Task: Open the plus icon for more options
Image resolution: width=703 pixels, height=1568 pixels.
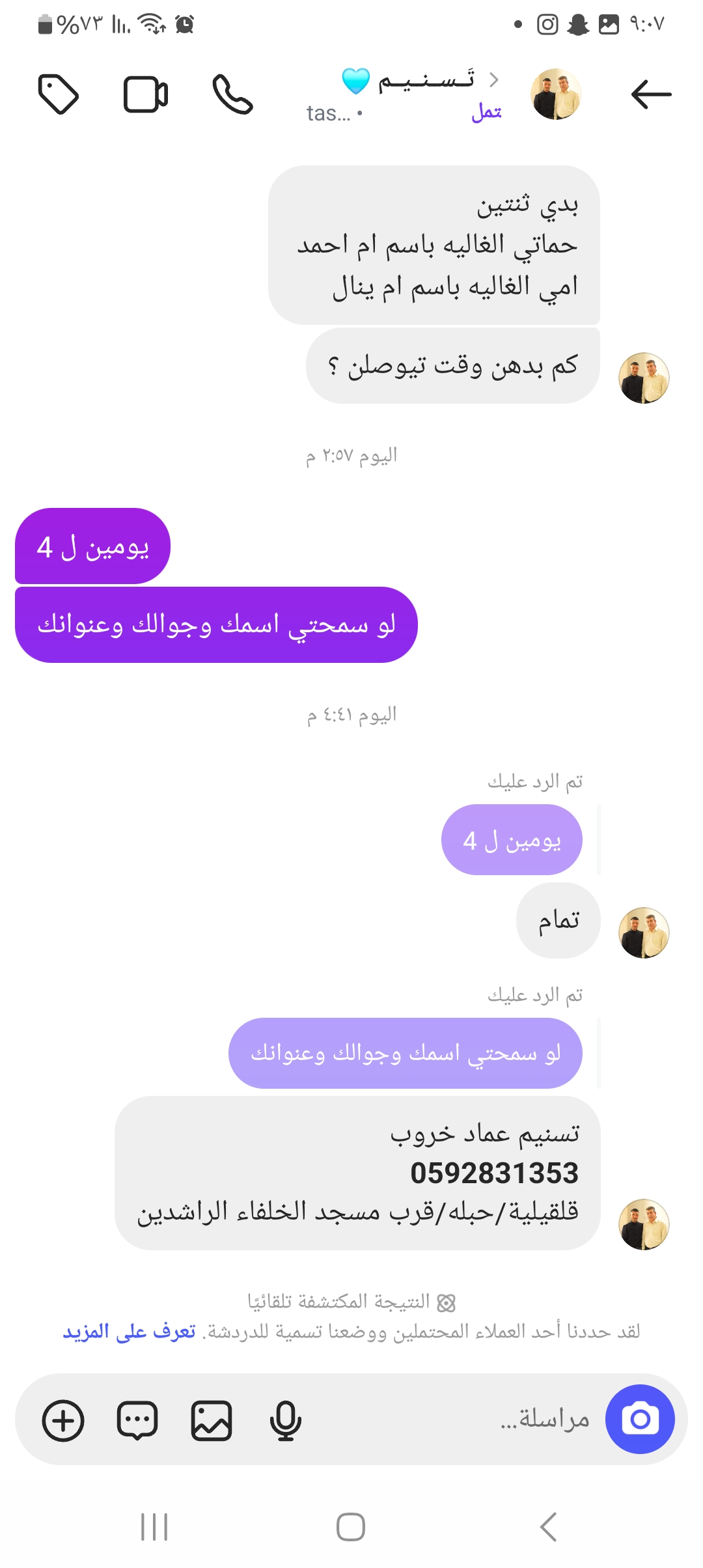Action: (63, 1420)
